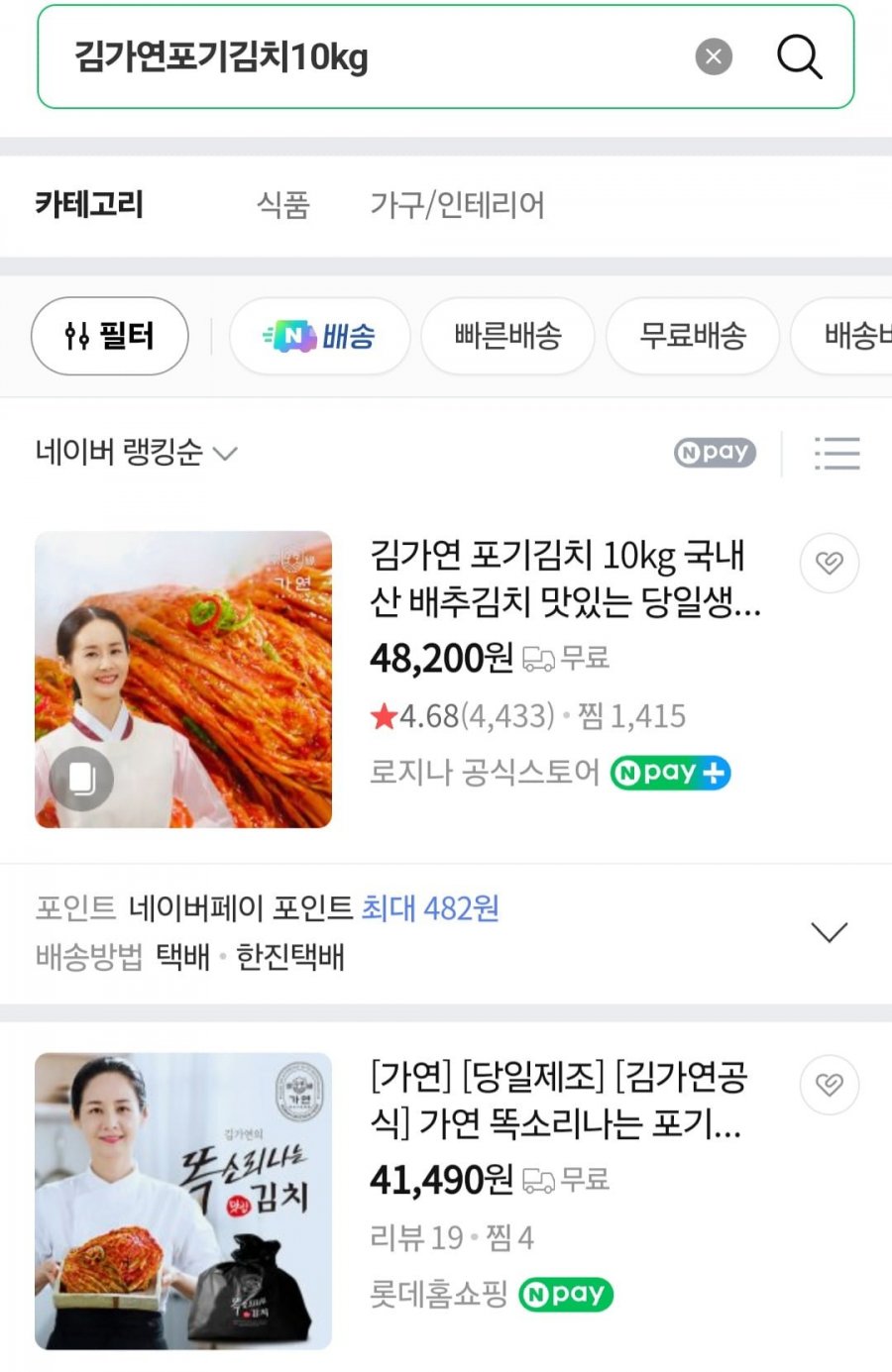This screenshot has width=892, height=1372.
Task: Select the 가구/인테리어 category
Action: [457, 205]
